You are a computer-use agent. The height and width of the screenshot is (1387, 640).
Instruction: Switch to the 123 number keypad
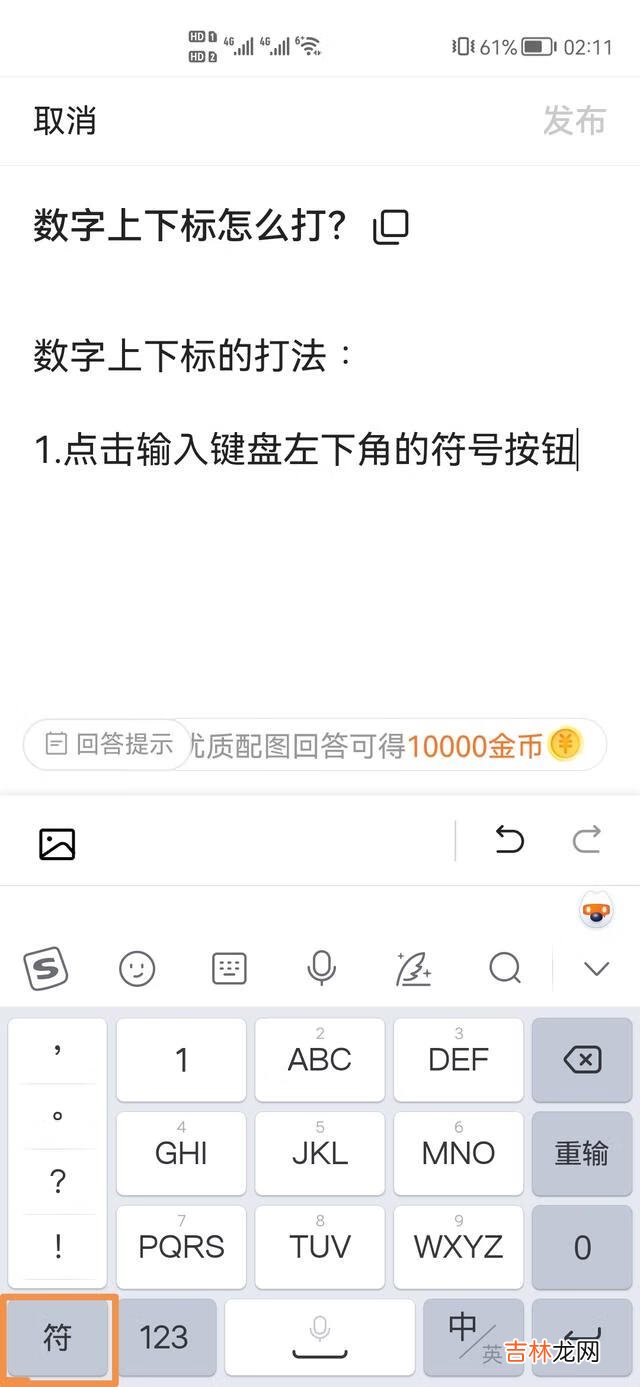tap(164, 1338)
